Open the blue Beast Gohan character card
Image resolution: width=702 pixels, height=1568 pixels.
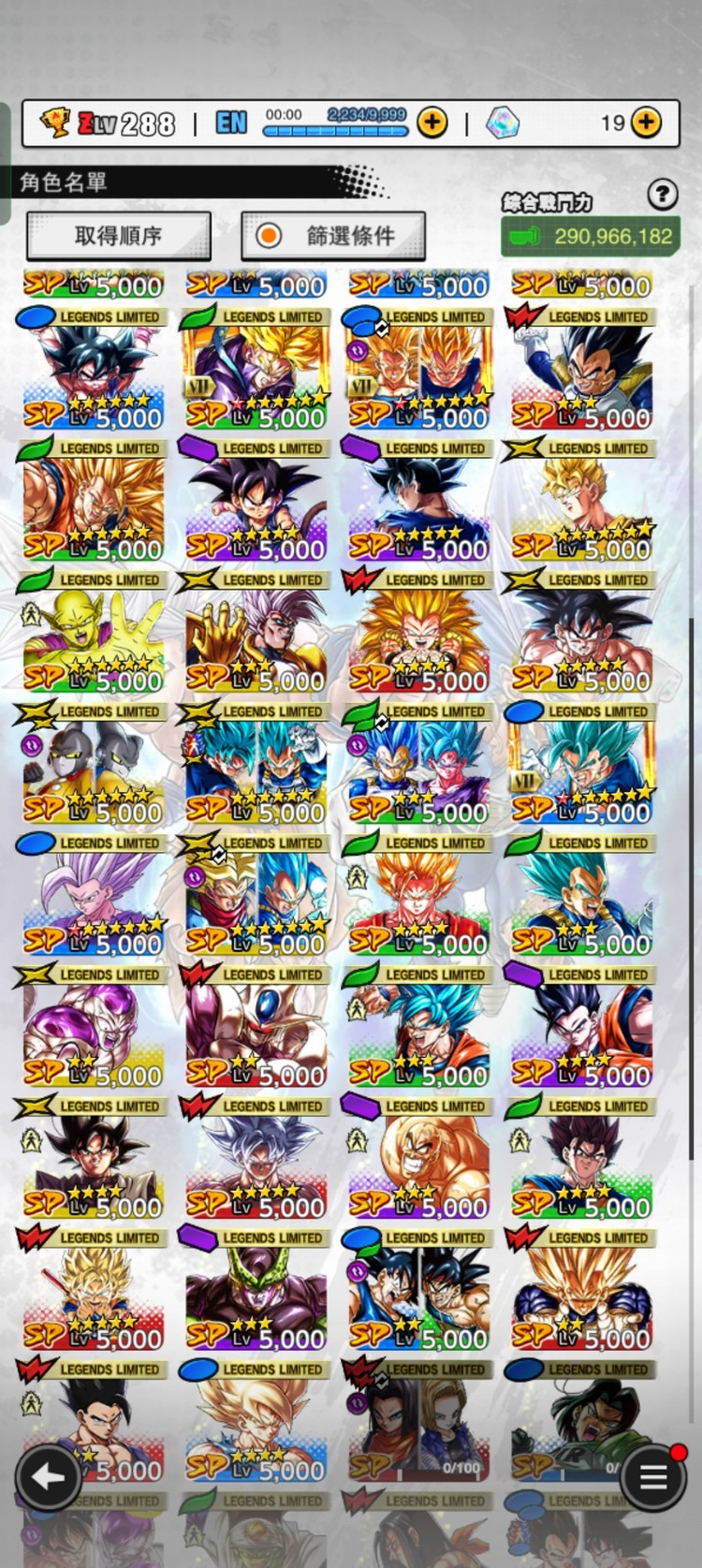pos(93,894)
